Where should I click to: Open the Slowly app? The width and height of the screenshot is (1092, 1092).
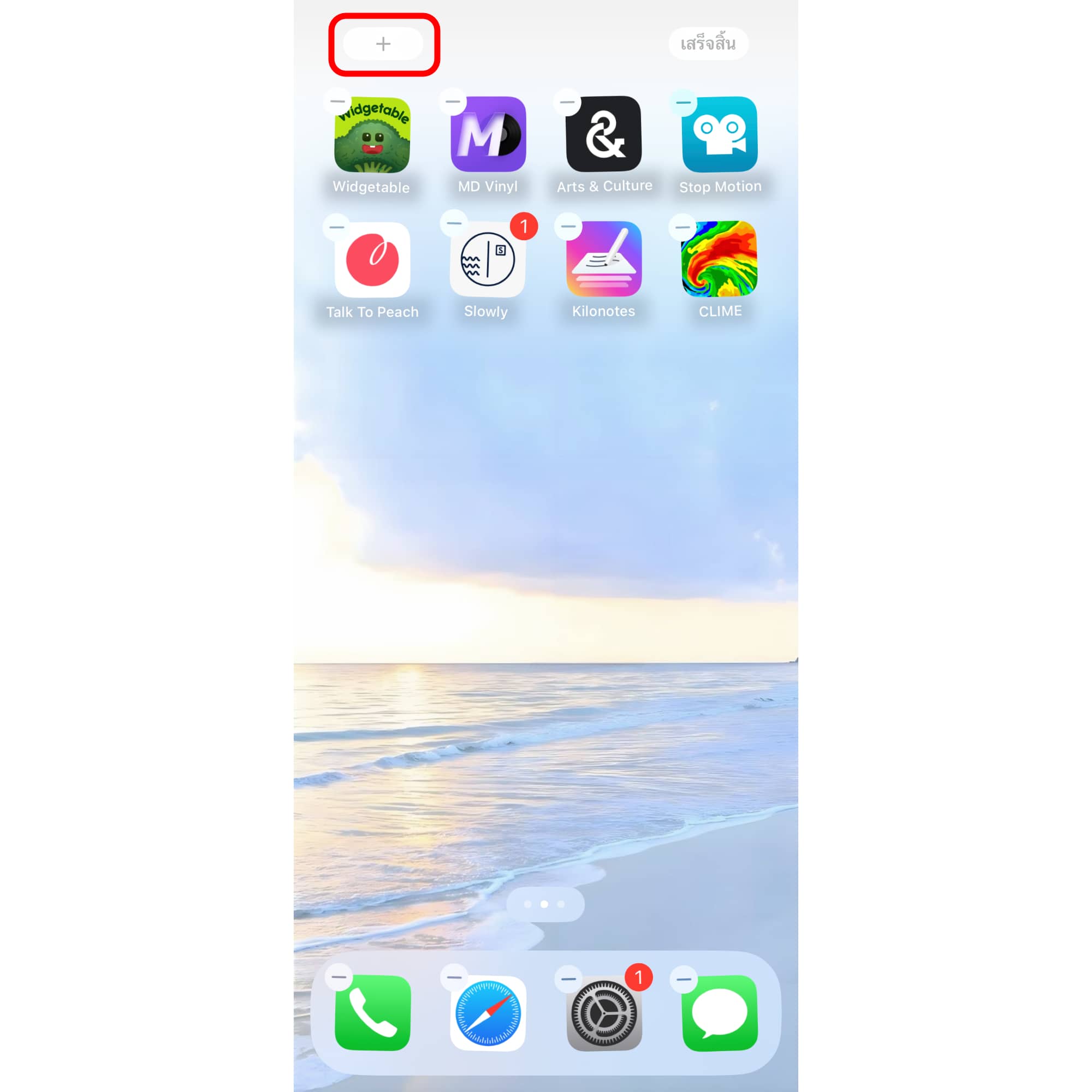click(487, 260)
